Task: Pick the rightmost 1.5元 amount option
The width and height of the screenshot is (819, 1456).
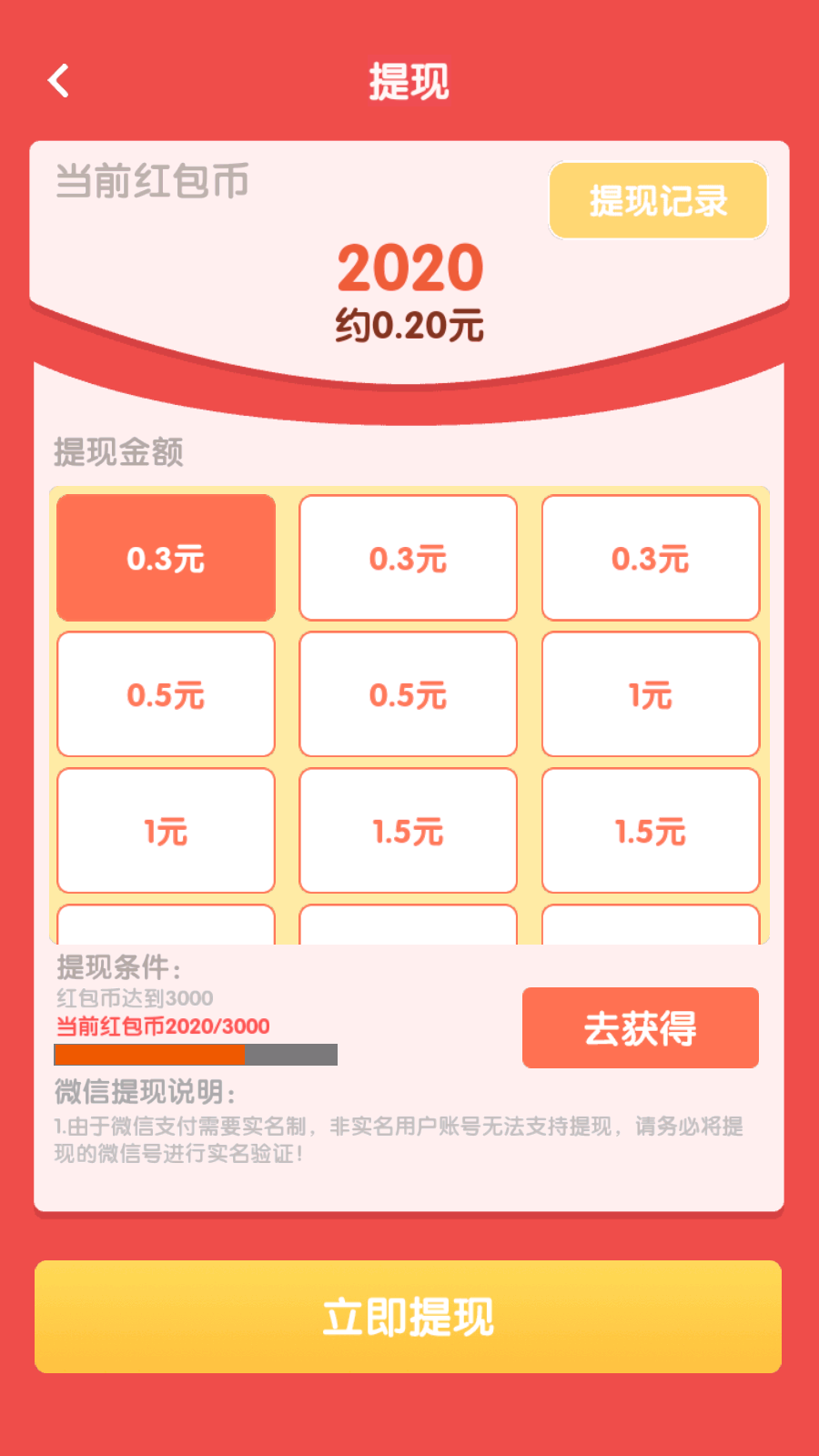Action: pos(651,831)
